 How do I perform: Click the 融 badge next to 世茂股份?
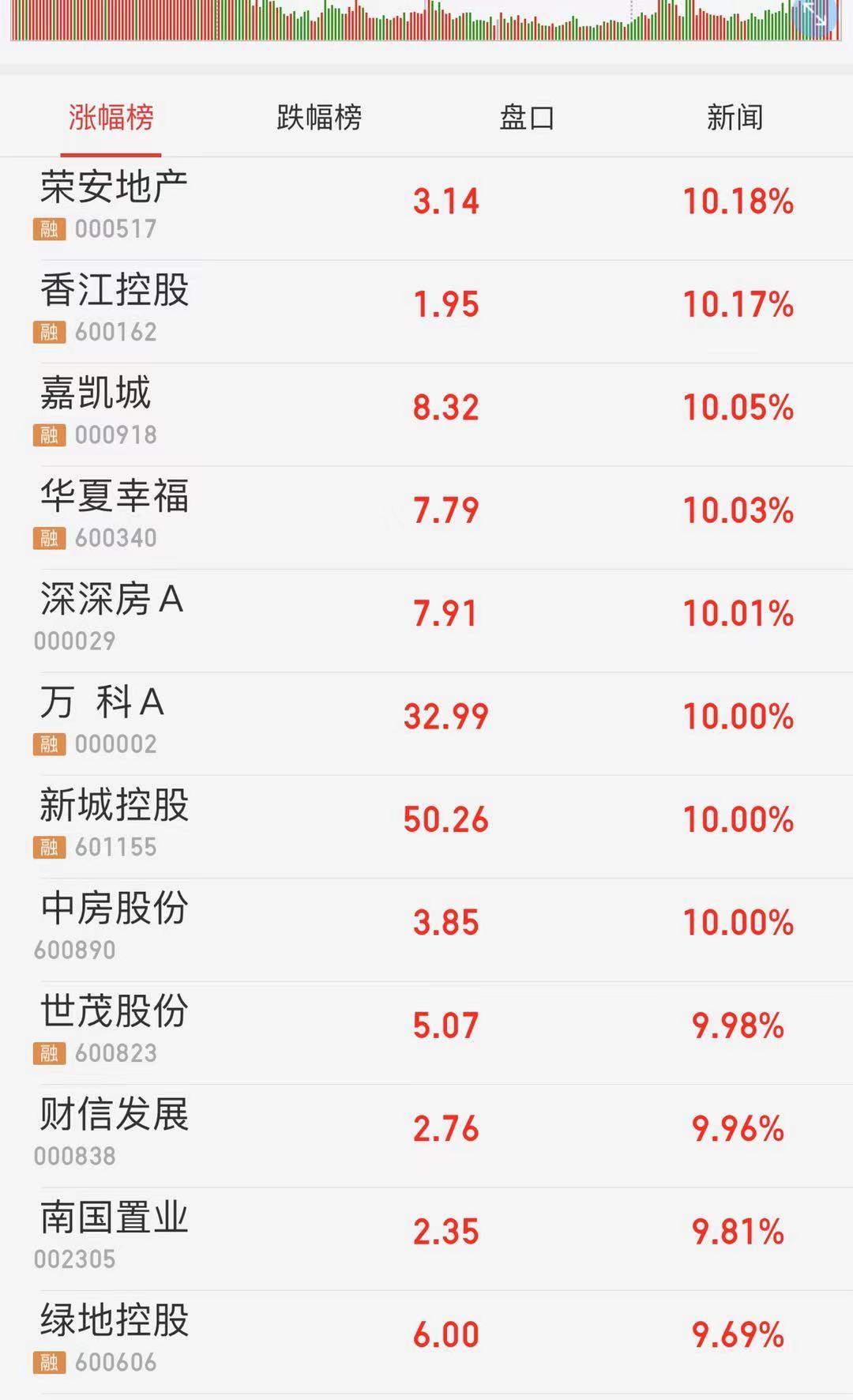[x=50, y=1053]
